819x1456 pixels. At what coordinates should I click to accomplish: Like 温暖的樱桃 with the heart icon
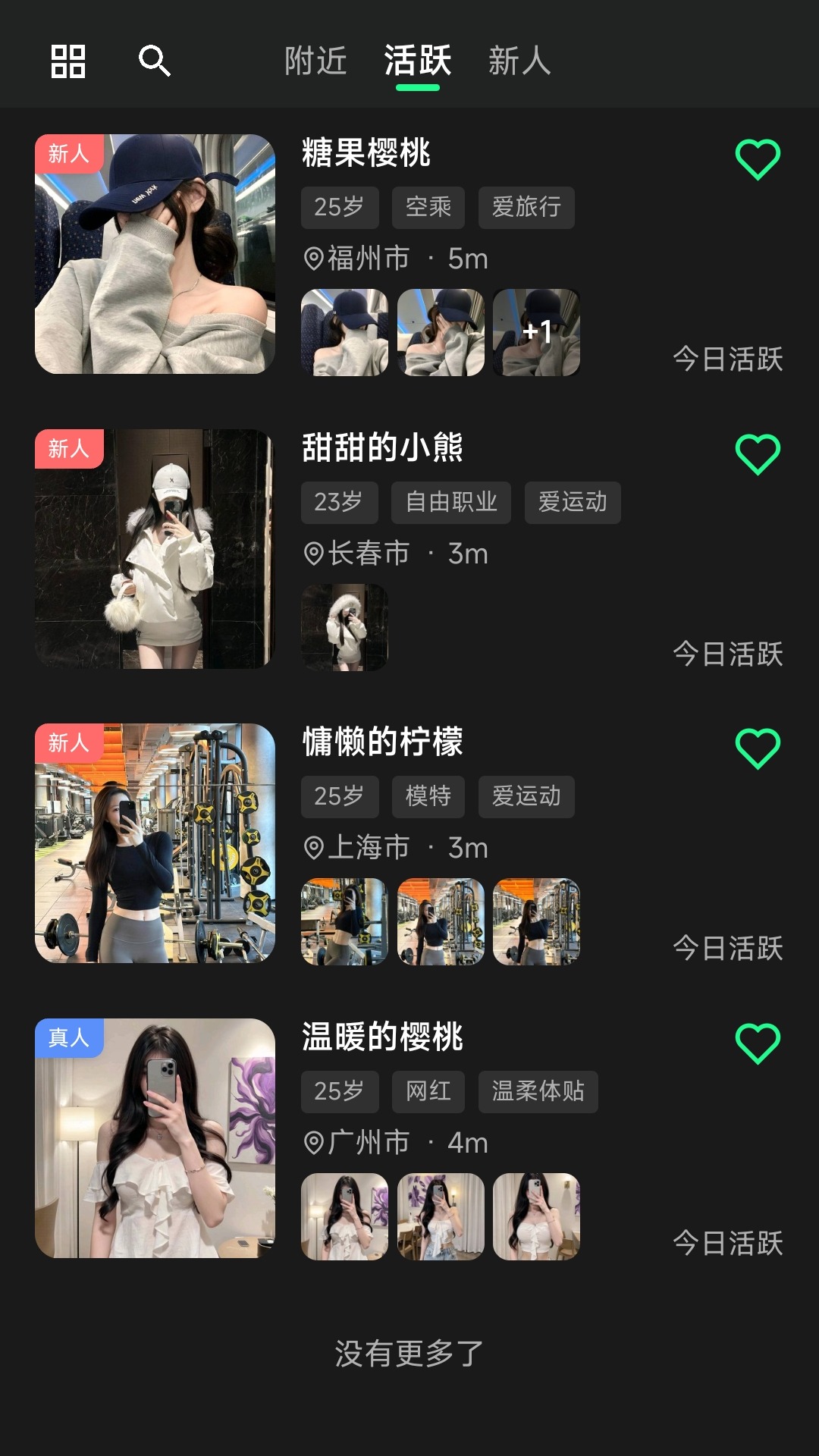(x=758, y=1043)
